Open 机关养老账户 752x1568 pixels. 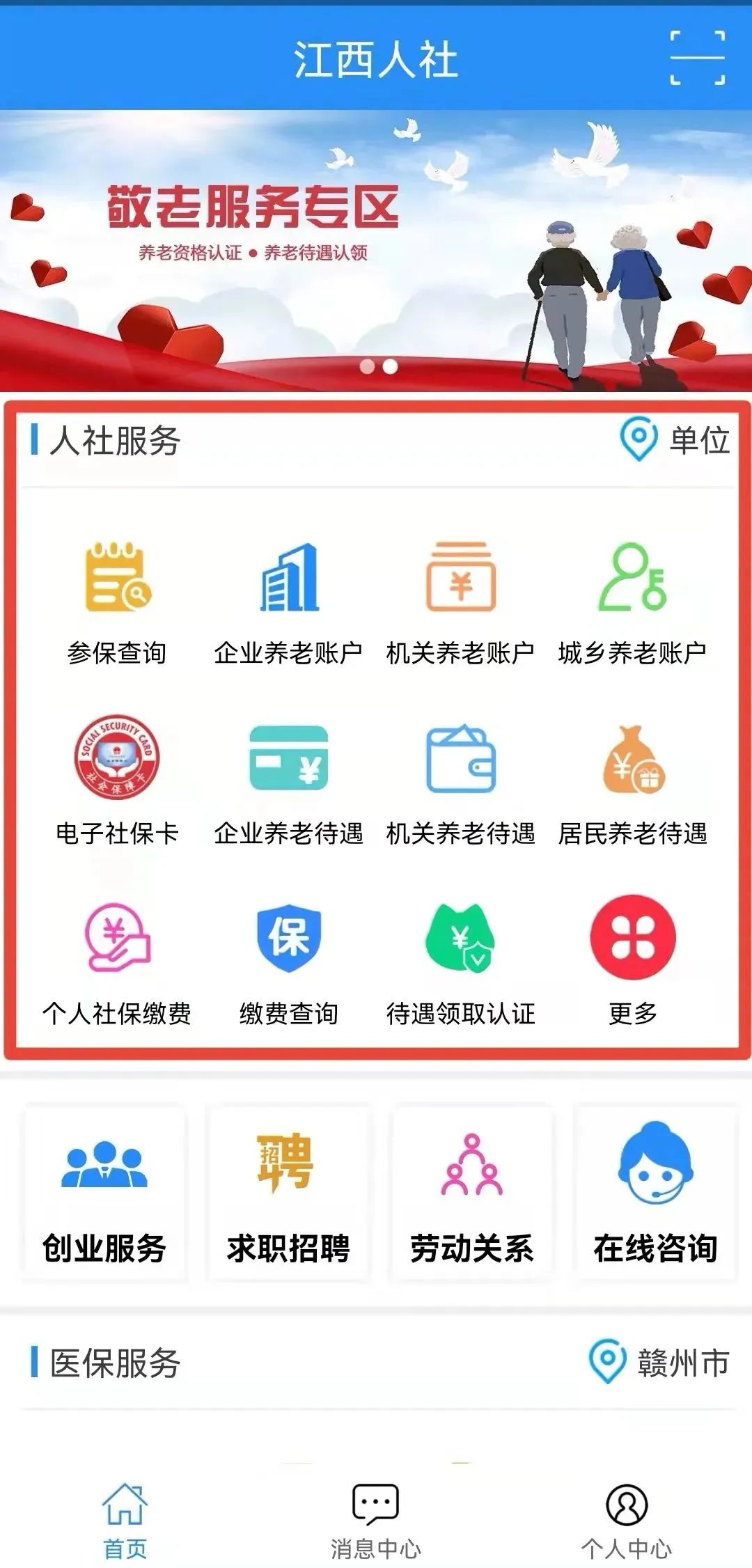[x=460, y=602]
